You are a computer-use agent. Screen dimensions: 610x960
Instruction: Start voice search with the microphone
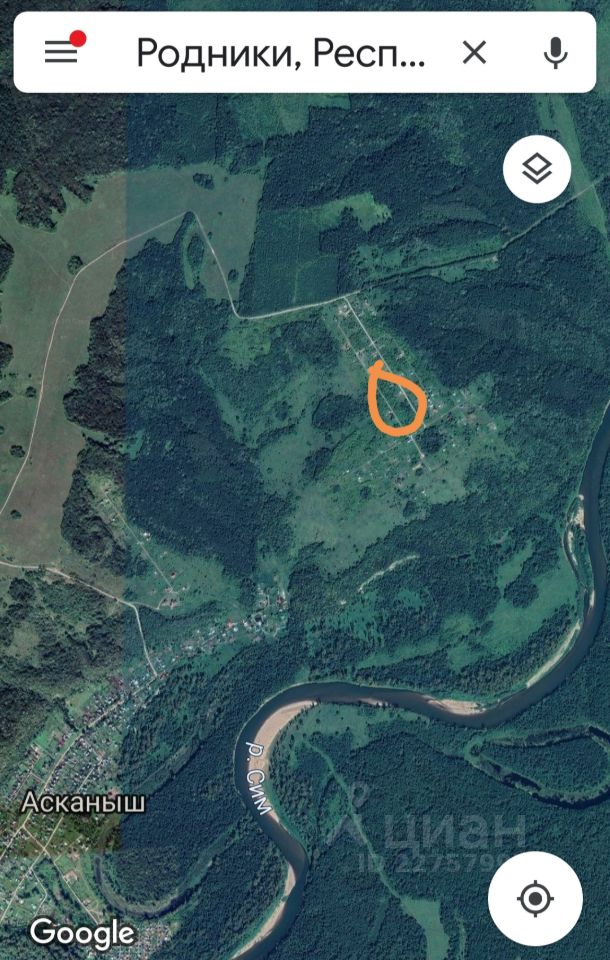point(556,52)
